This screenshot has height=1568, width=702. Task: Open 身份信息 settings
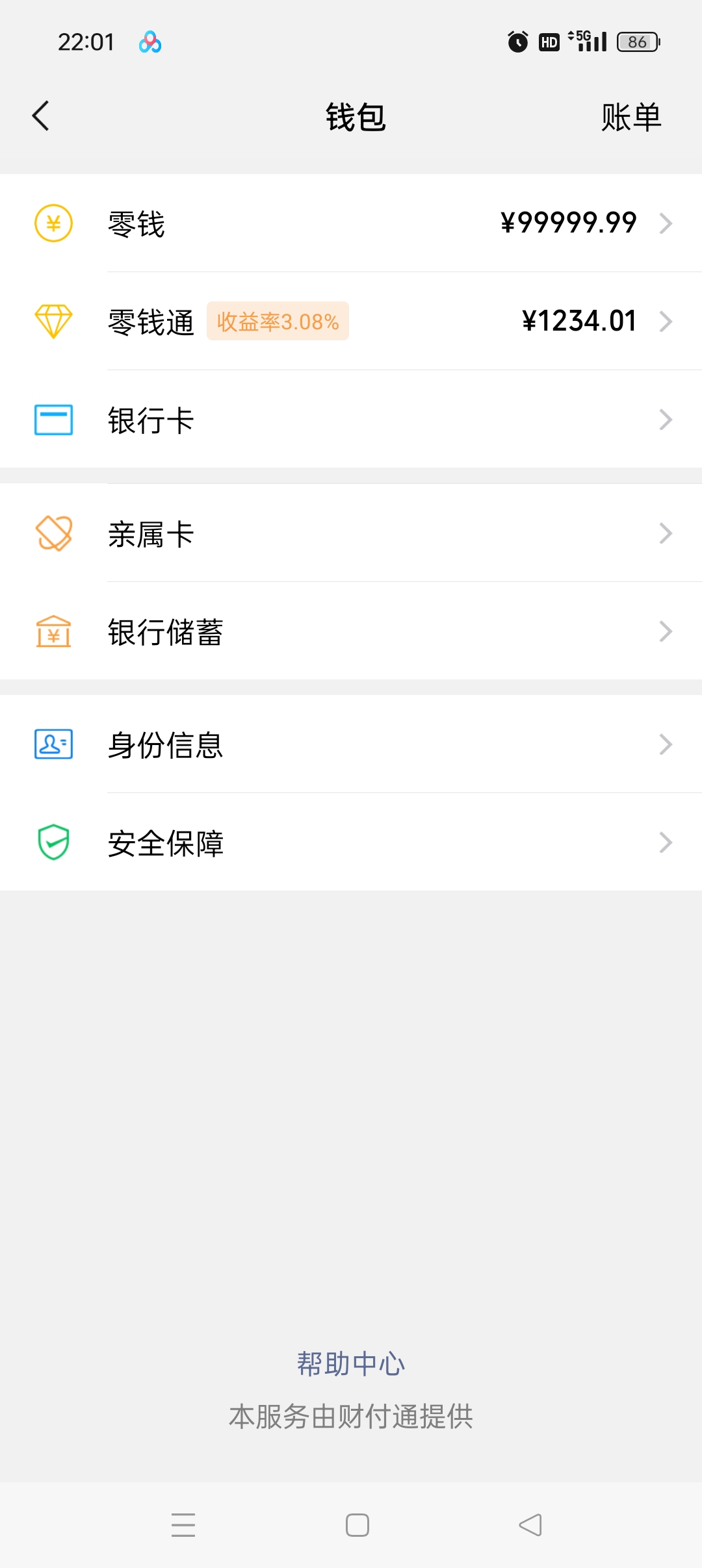click(x=351, y=744)
